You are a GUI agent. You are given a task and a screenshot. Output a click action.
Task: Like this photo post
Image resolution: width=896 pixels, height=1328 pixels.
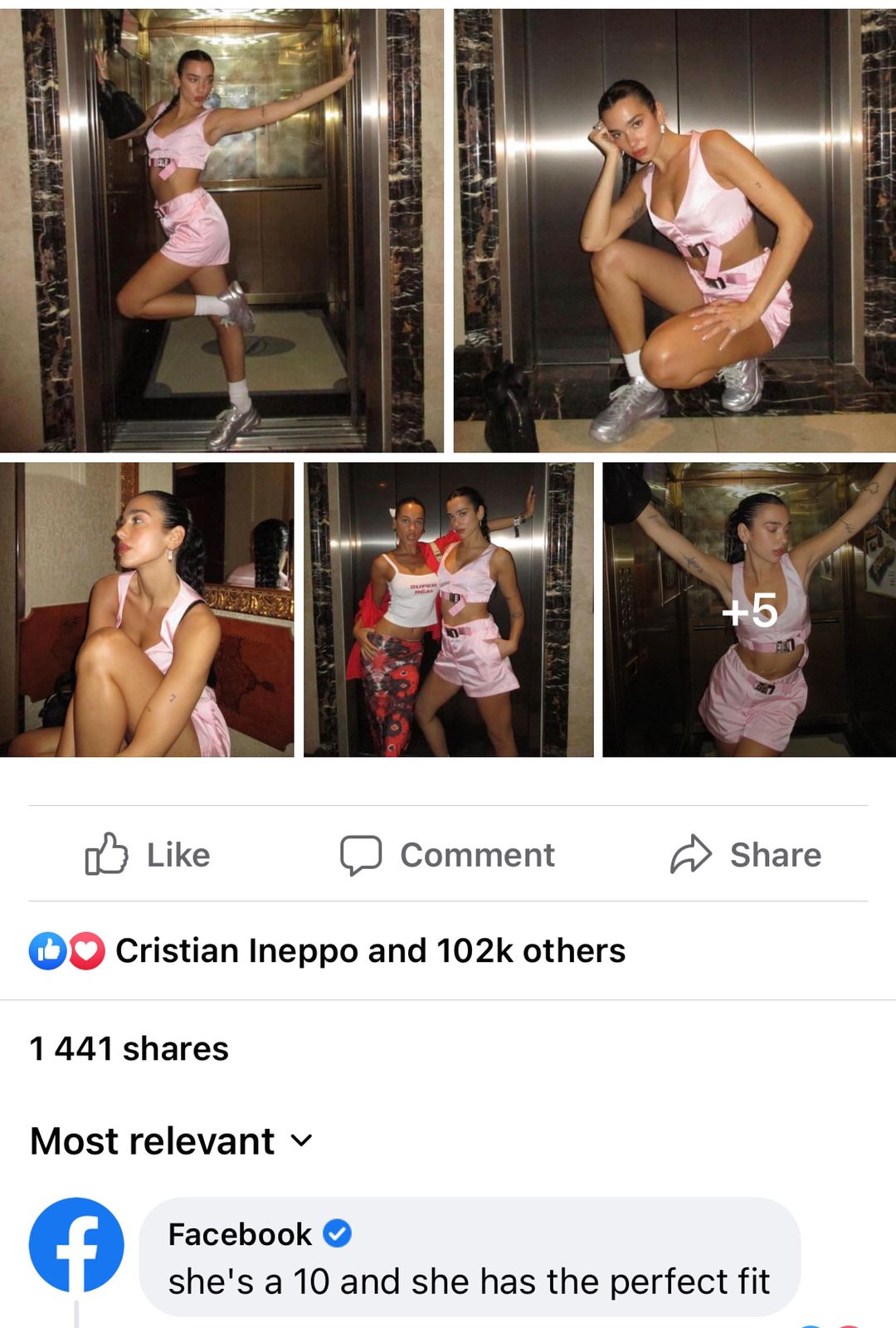click(x=149, y=855)
